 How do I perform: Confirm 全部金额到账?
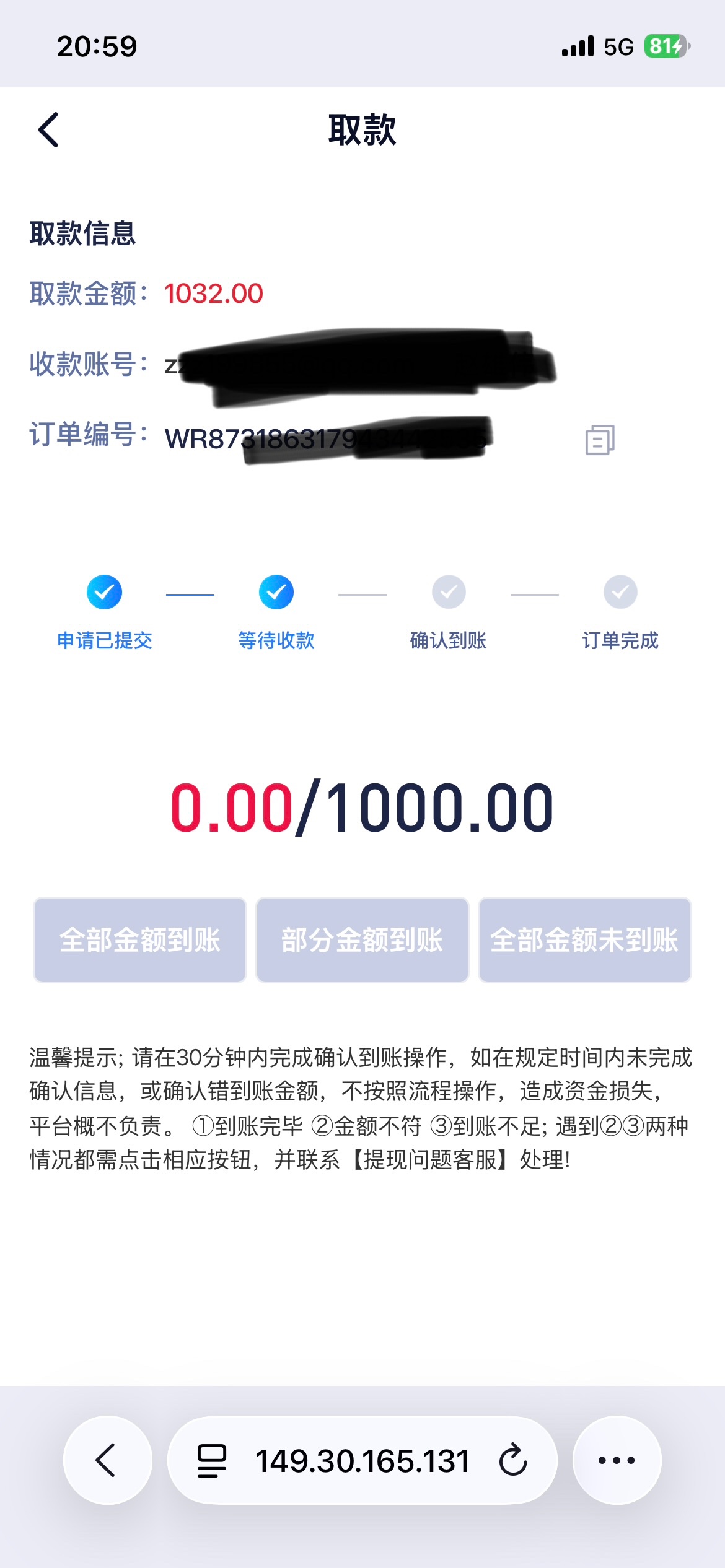coord(140,939)
